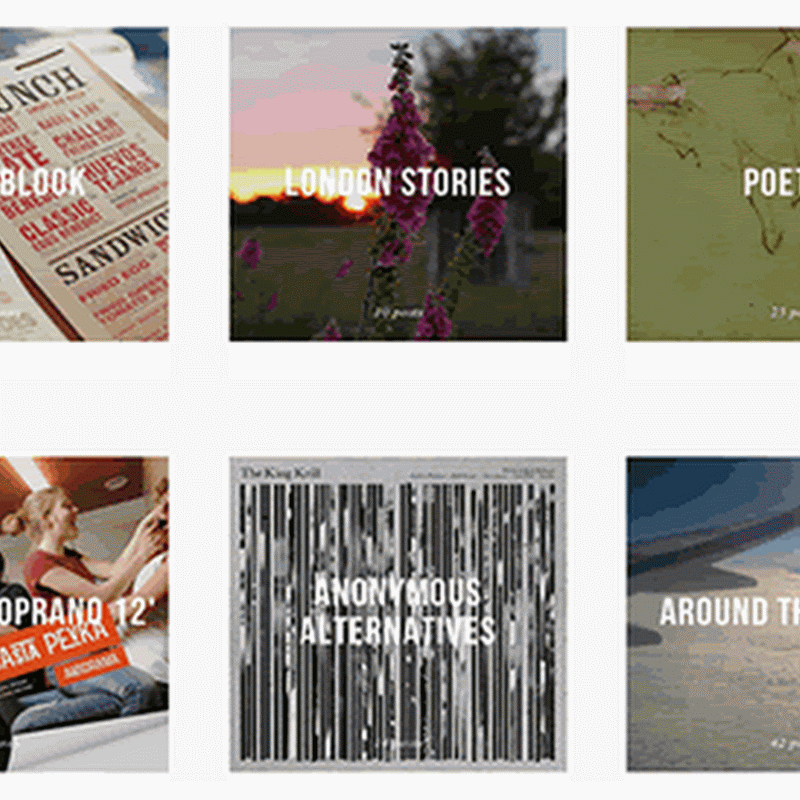Open the Anonymous Alternatives collection tile

(397, 613)
